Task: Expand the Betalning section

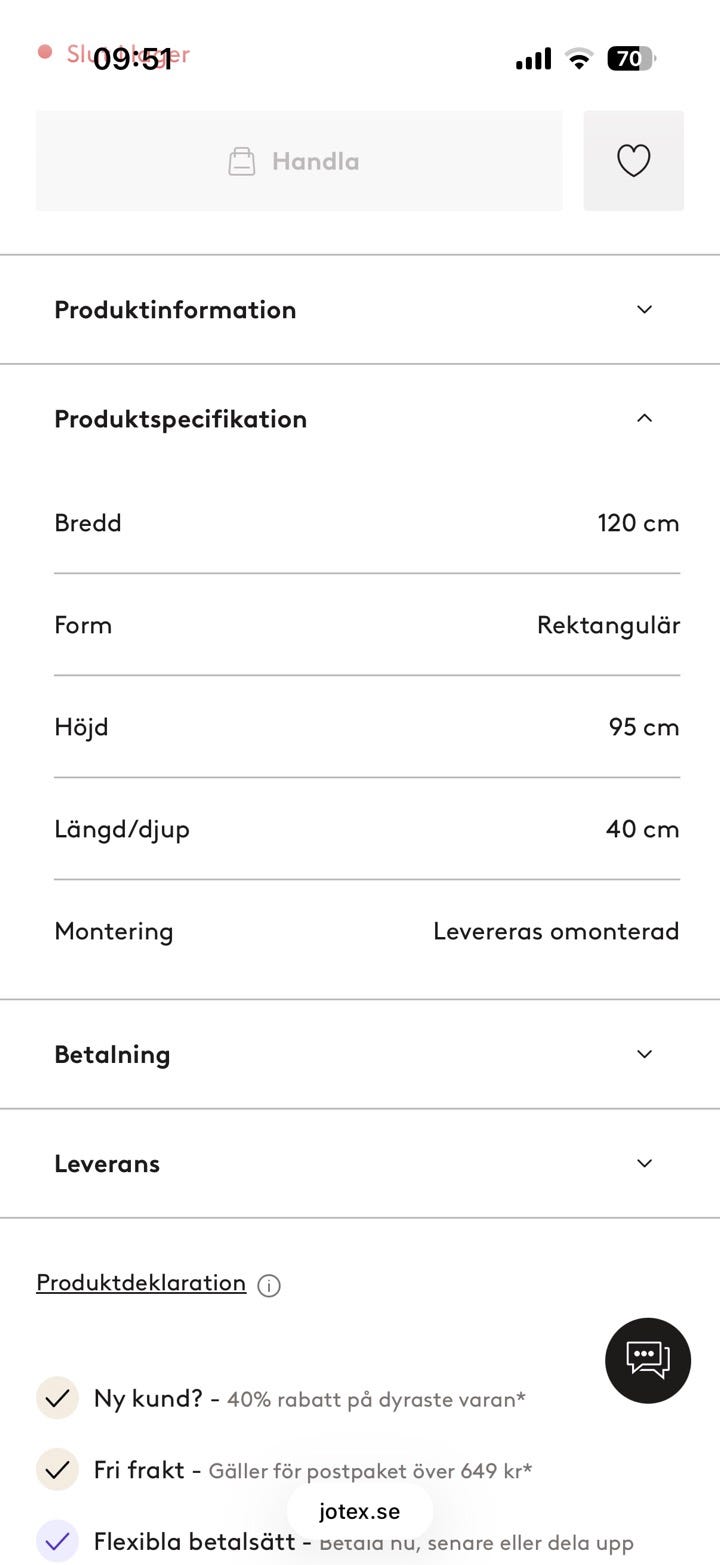Action: 360,1054
